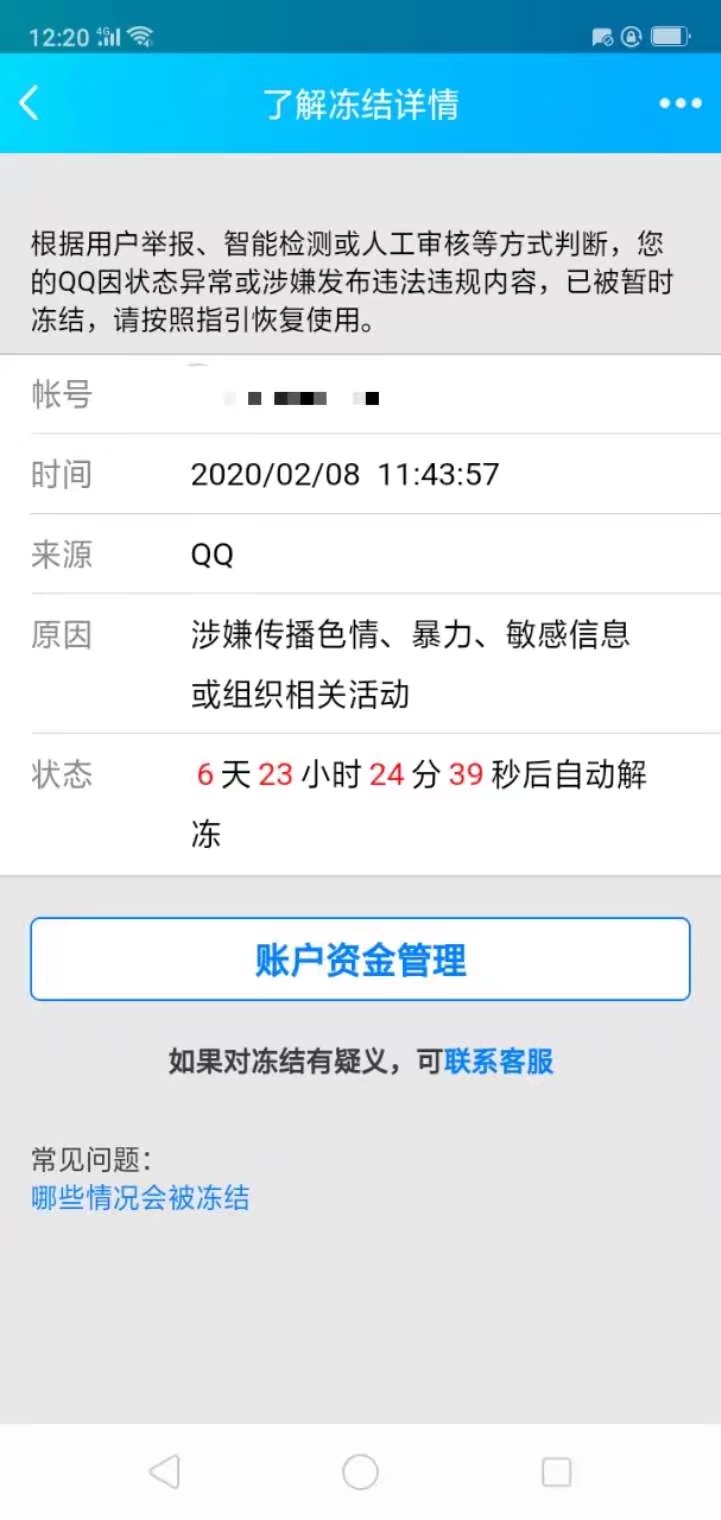Open the 联系客服 link
Viewport: 721px width, 1520px height.
pos(499,1062)
